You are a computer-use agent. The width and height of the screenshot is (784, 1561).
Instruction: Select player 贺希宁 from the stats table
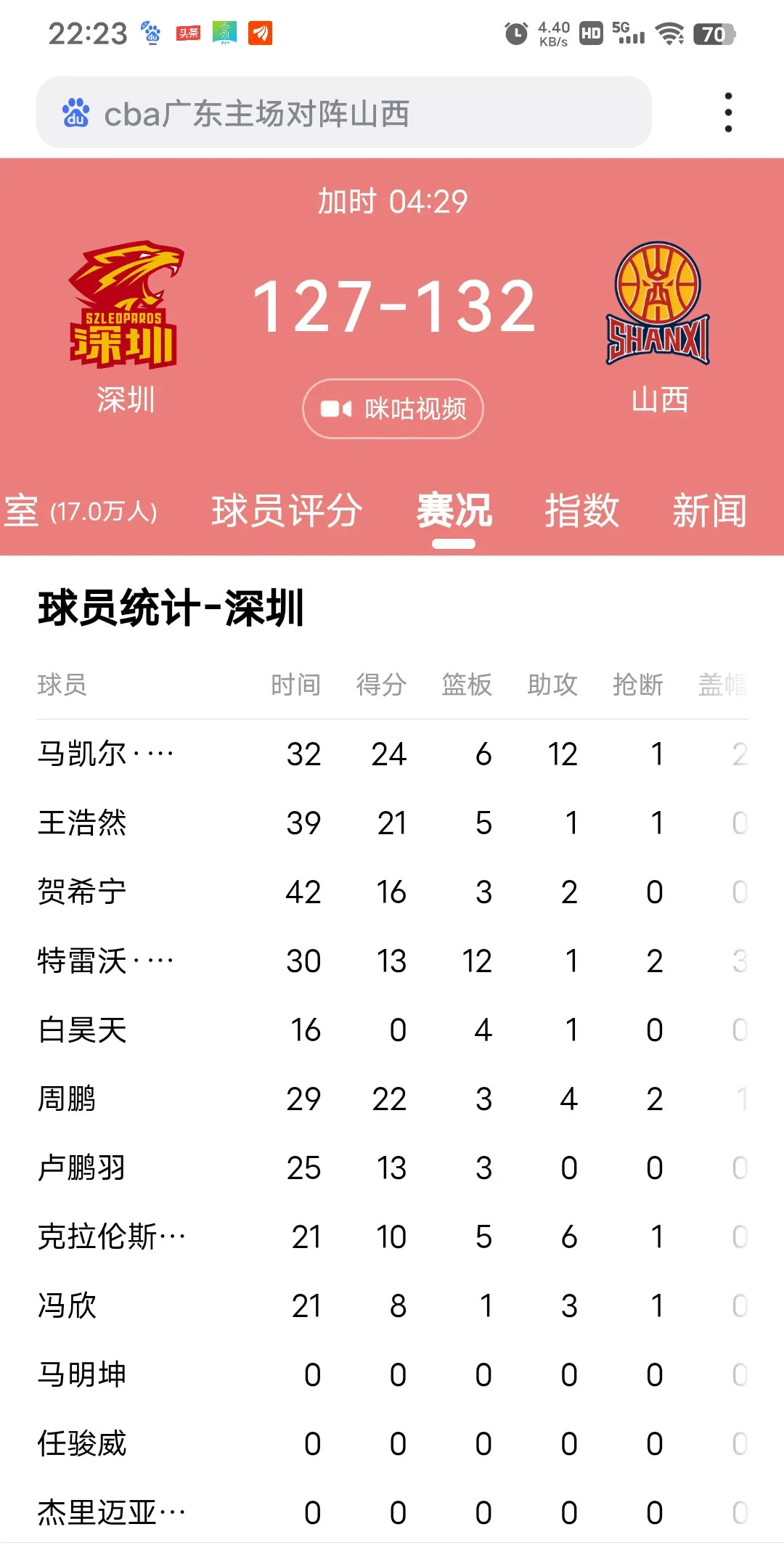point(78,892)
